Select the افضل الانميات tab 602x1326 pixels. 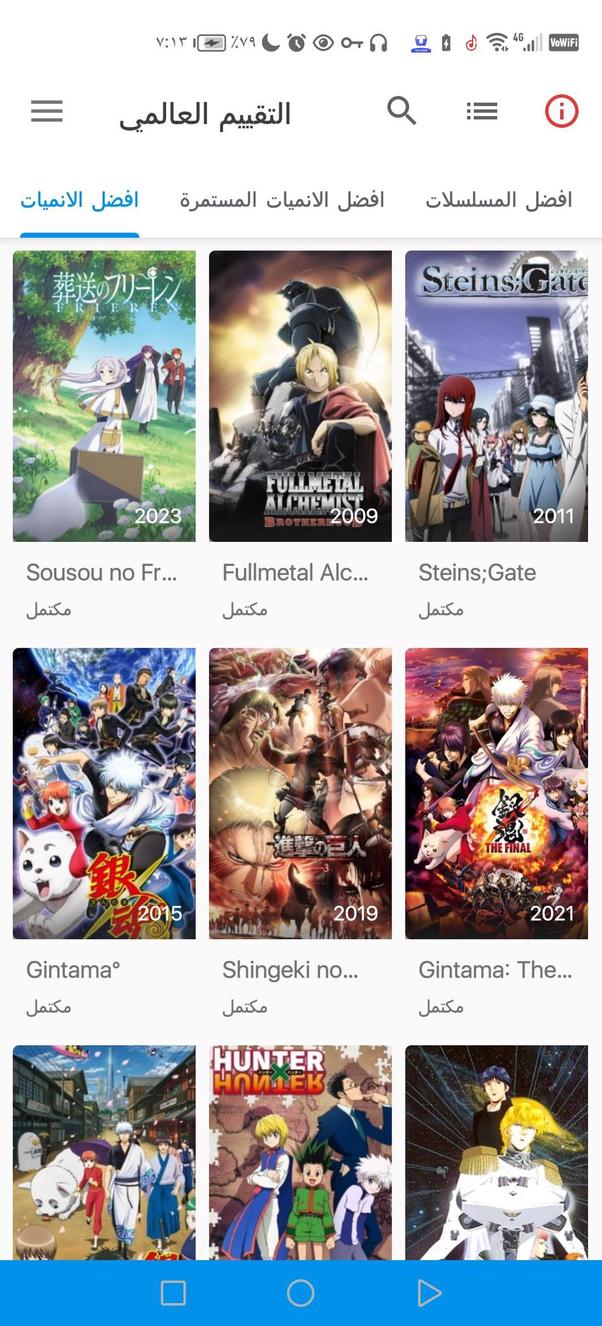[x=79, y=199]
